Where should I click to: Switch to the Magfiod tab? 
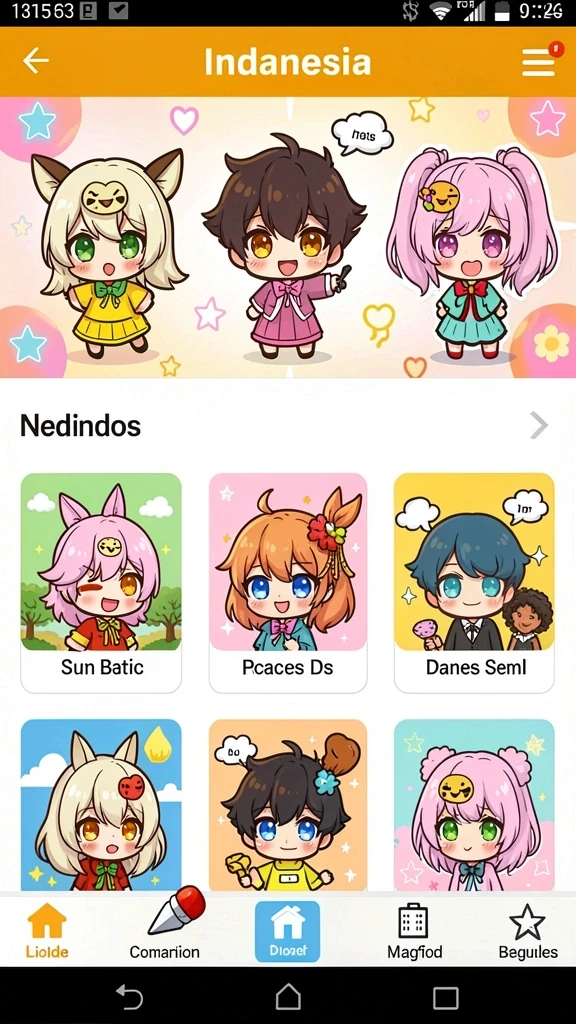click(413, 931)
